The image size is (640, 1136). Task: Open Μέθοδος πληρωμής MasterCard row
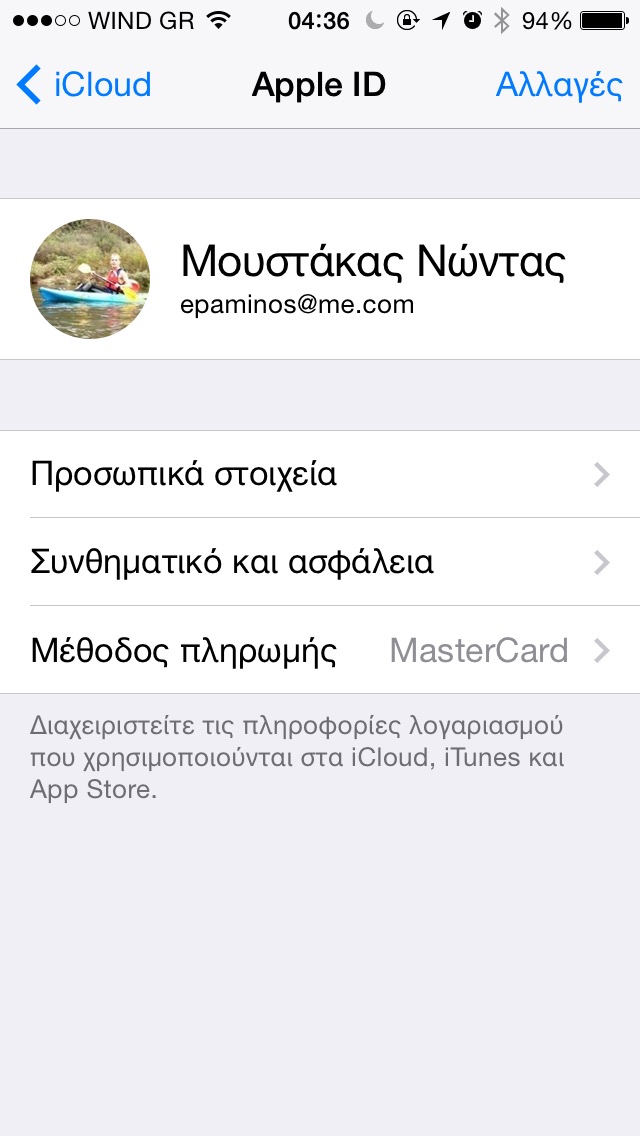pyautogui.click(x=320, y=651)
